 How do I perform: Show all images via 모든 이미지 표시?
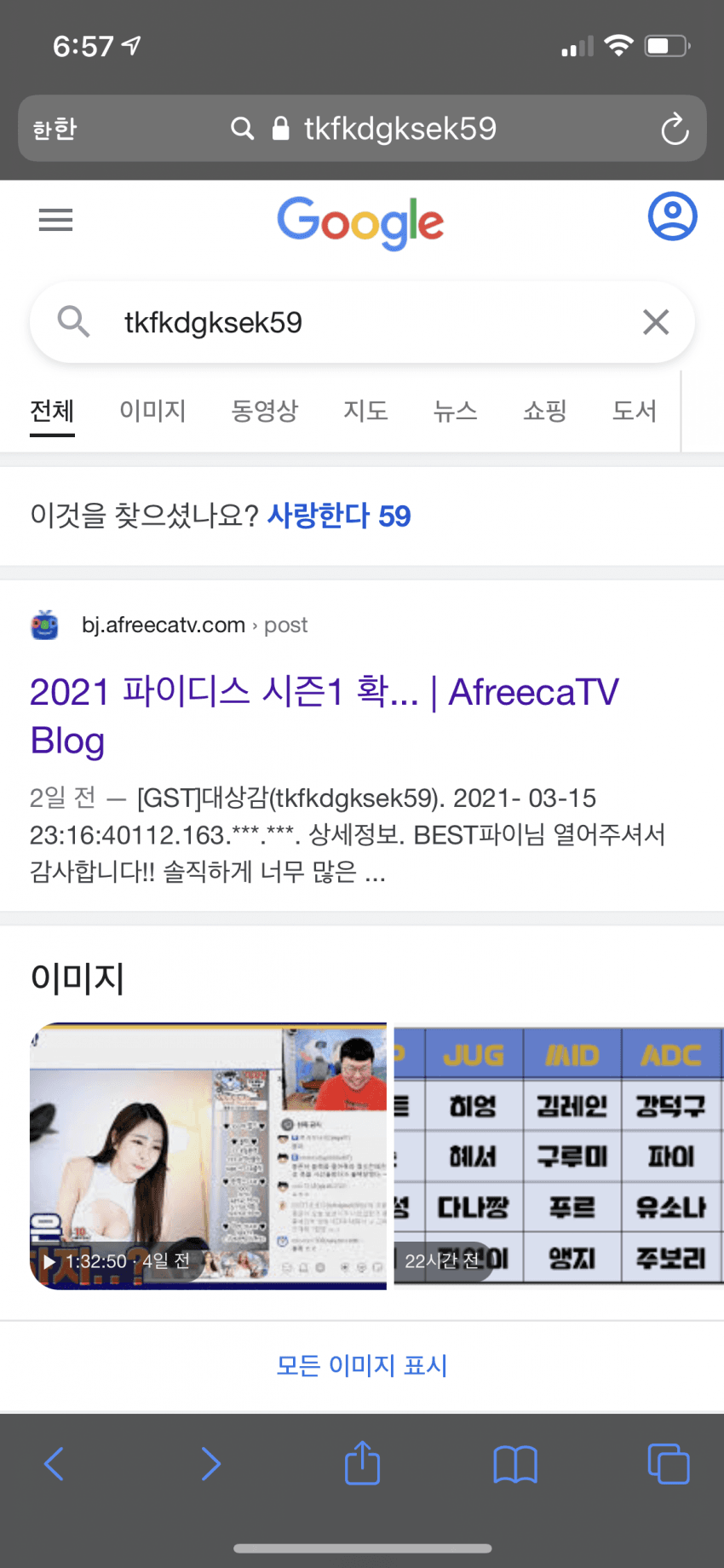coord(362,1365)
